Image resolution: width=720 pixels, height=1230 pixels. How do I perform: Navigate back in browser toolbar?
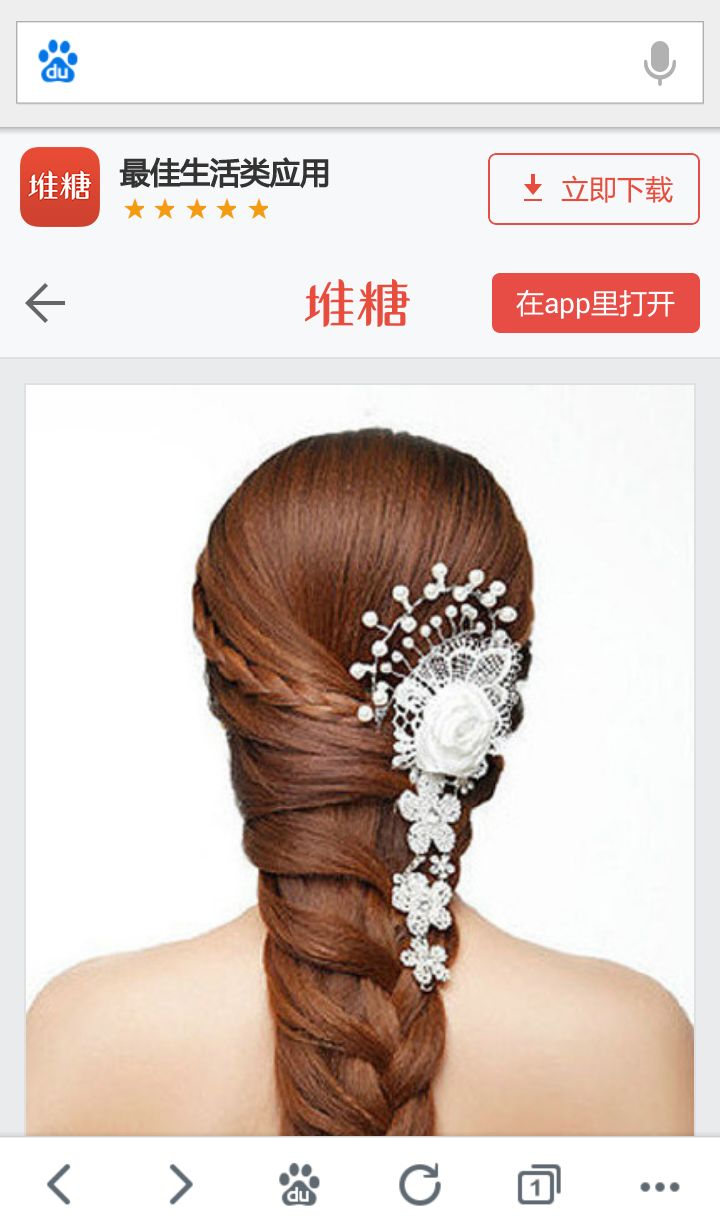(60, 1185)
